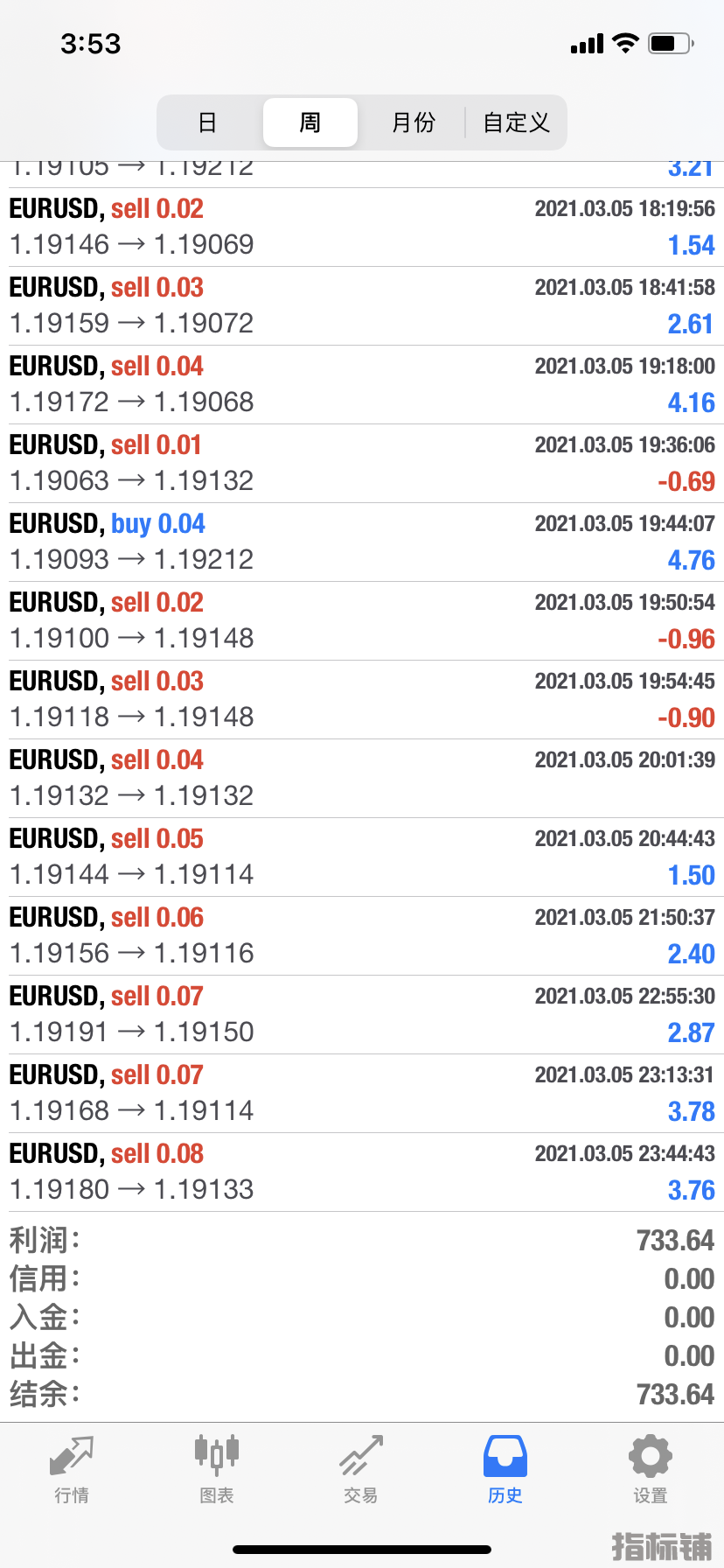This screenshot has height=1568, width=724.
Task: Go to the 图表 chart tab
Action: click(x=216, y=1470)
